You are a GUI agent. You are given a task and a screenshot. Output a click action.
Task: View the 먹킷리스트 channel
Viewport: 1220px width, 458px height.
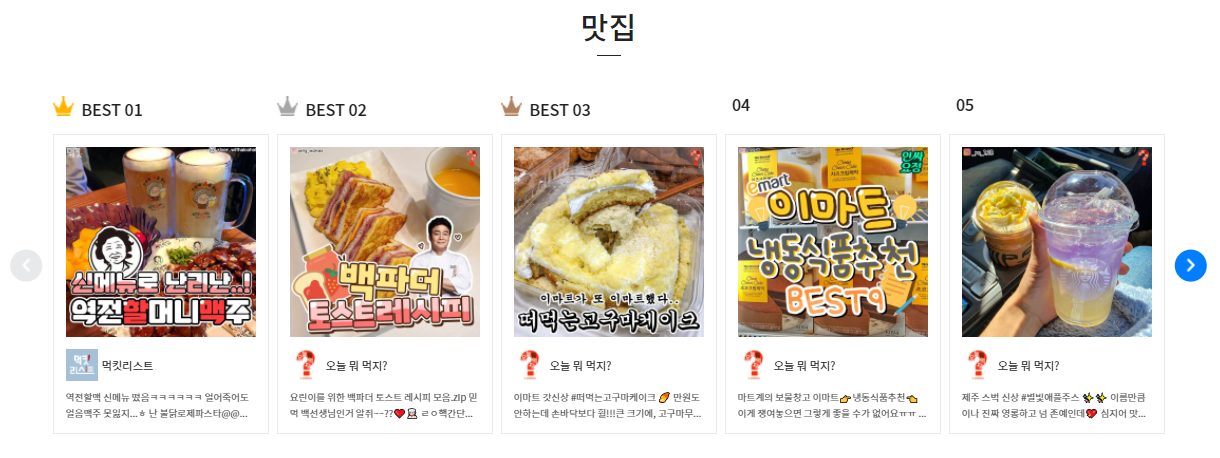click(x=127, y=365)
